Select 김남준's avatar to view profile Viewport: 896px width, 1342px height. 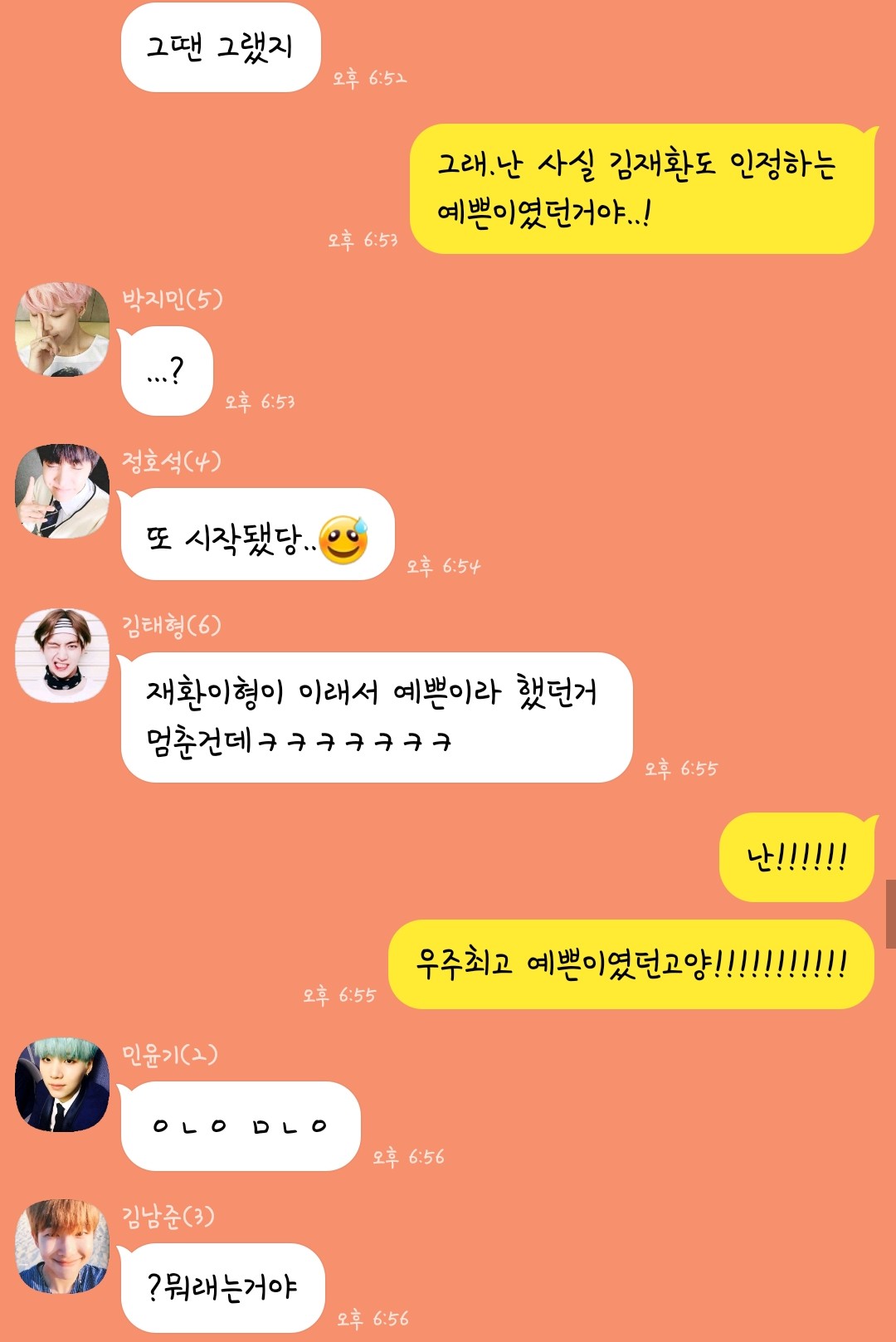click(62, 1246)
